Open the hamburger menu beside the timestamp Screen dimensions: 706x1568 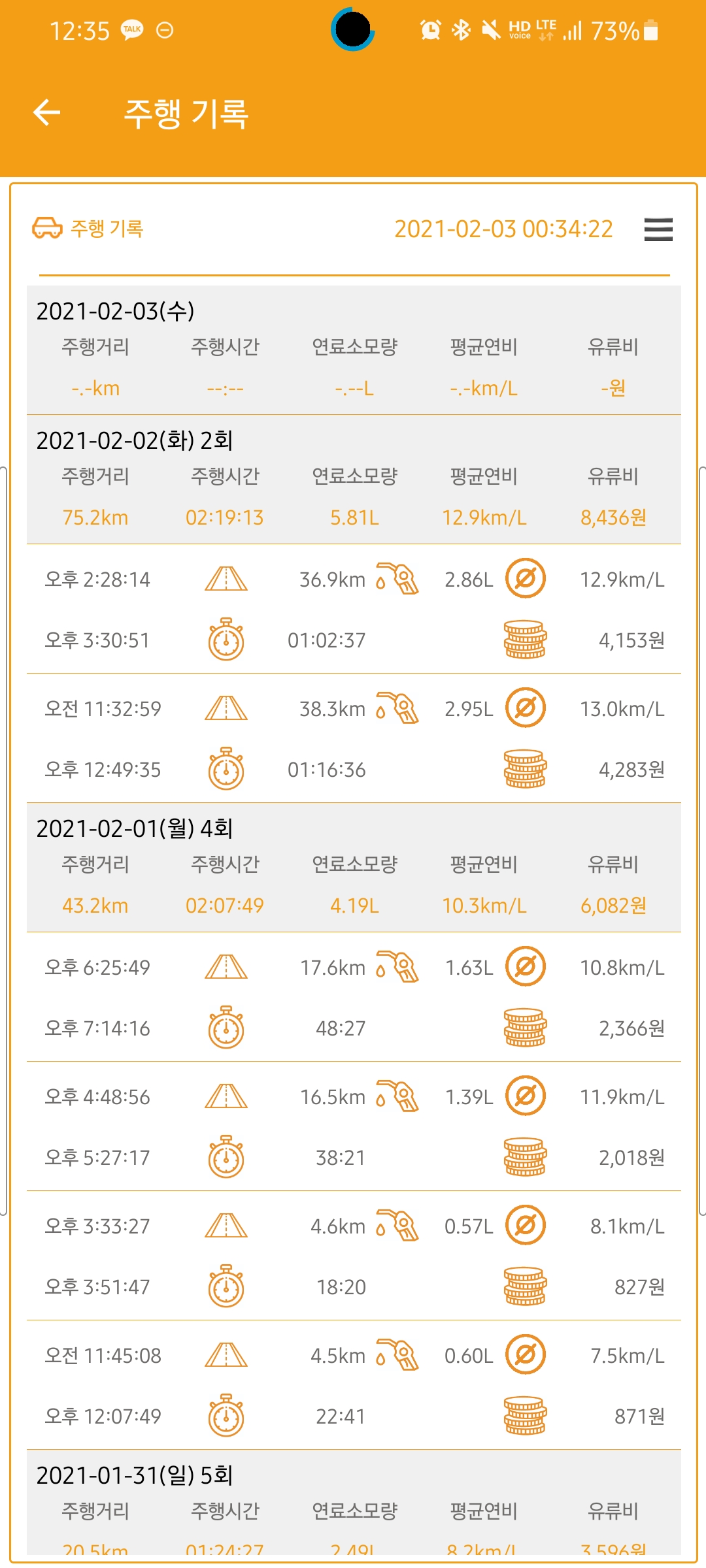click(658, 230)
